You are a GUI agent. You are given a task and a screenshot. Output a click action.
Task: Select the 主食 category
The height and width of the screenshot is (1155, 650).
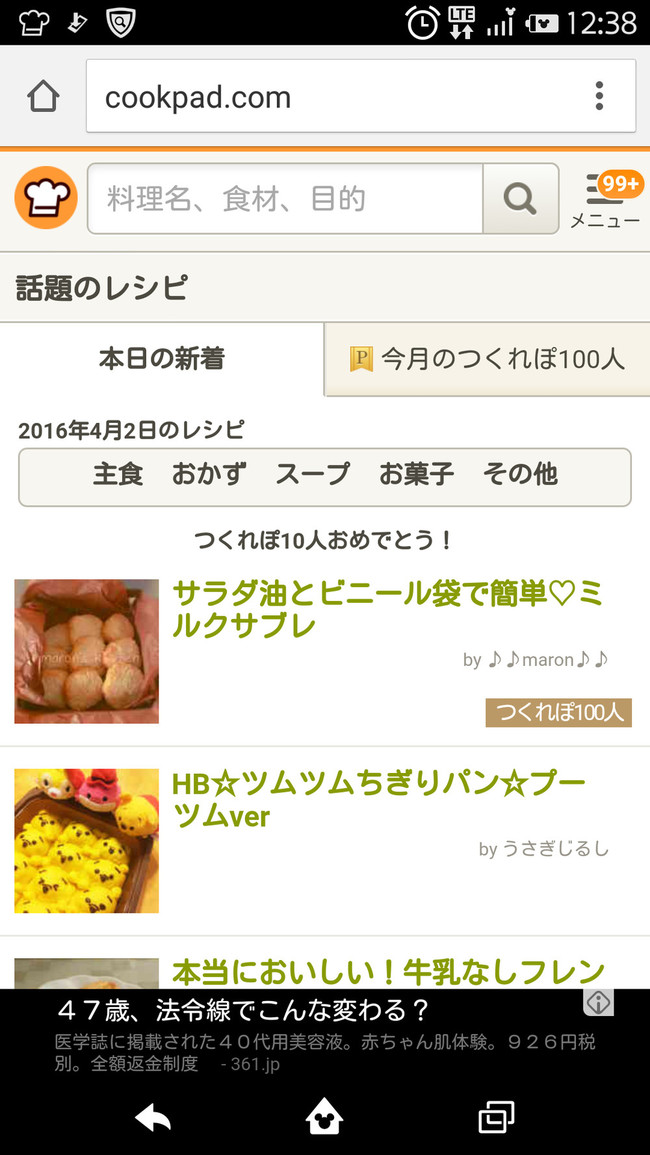click(x=118, y=474)
